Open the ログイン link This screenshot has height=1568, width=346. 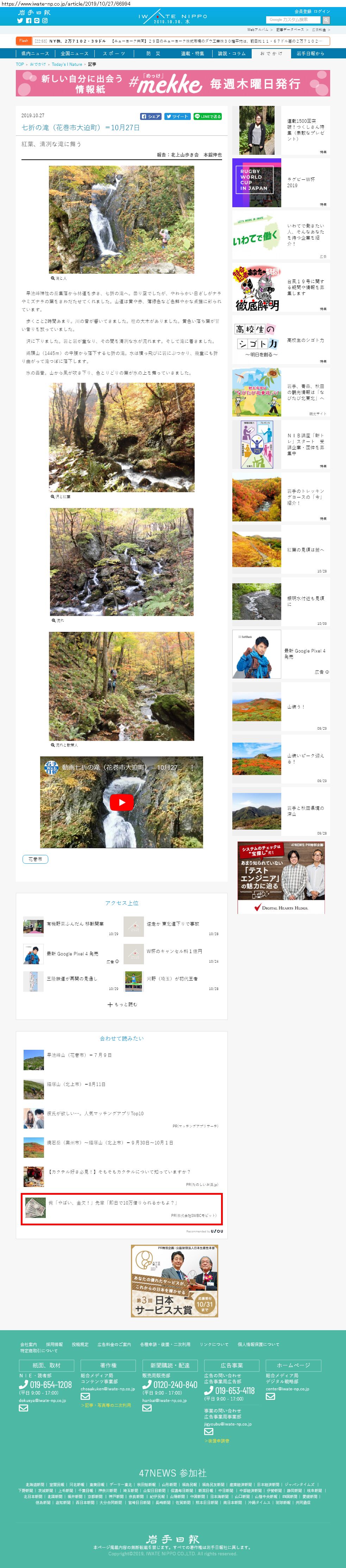(322, 12)
